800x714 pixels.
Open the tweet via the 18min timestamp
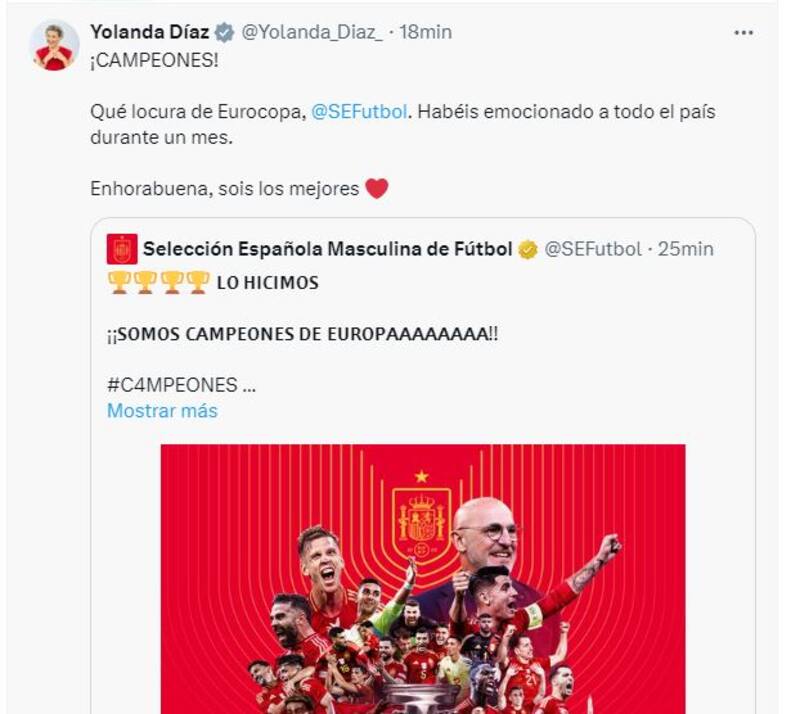click(x=425, y=32)
